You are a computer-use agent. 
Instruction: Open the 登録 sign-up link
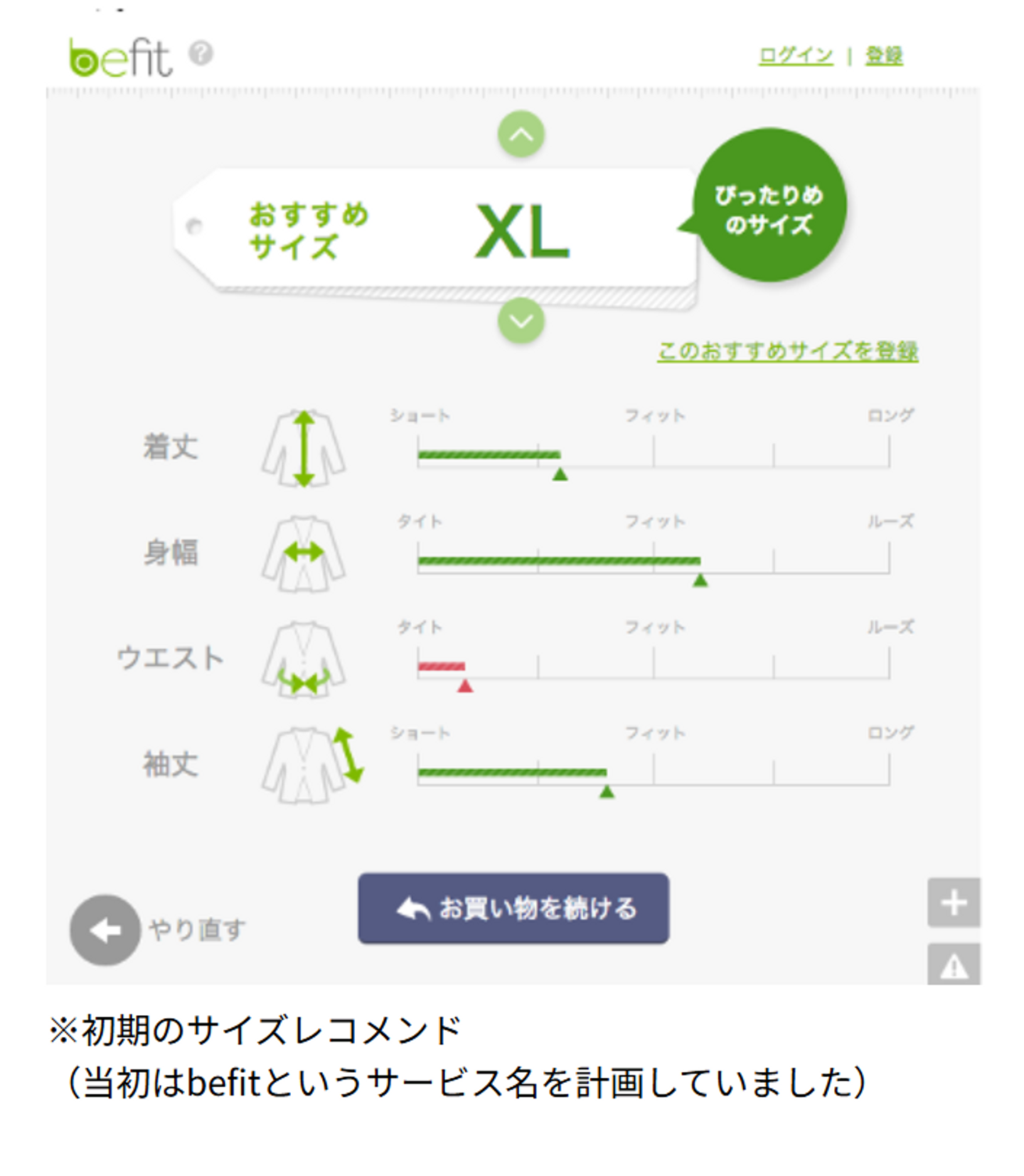pos(883,55)
